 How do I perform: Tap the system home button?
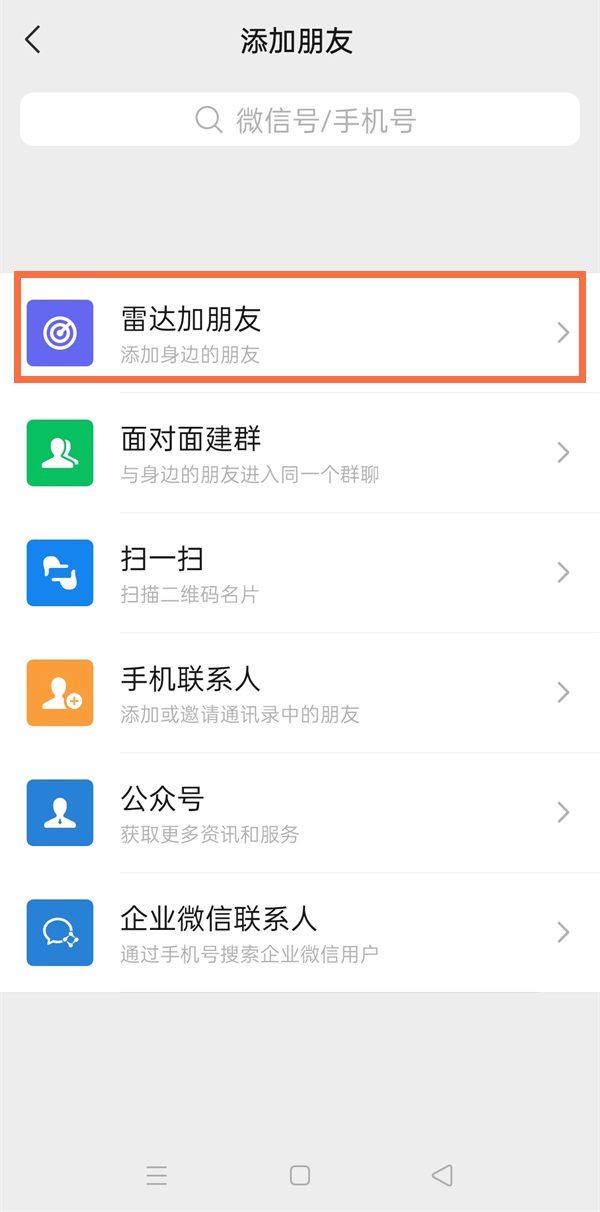pyautogui.click(x=300, y=1175)
